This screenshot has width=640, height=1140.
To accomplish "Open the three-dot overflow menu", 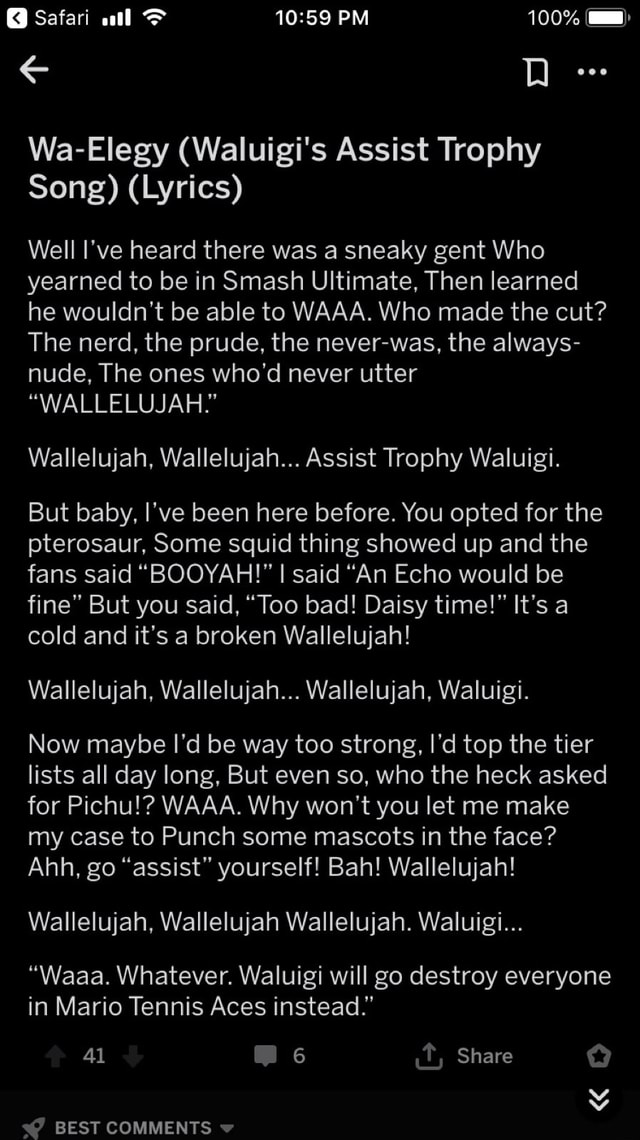I will [x=592, y=71].
